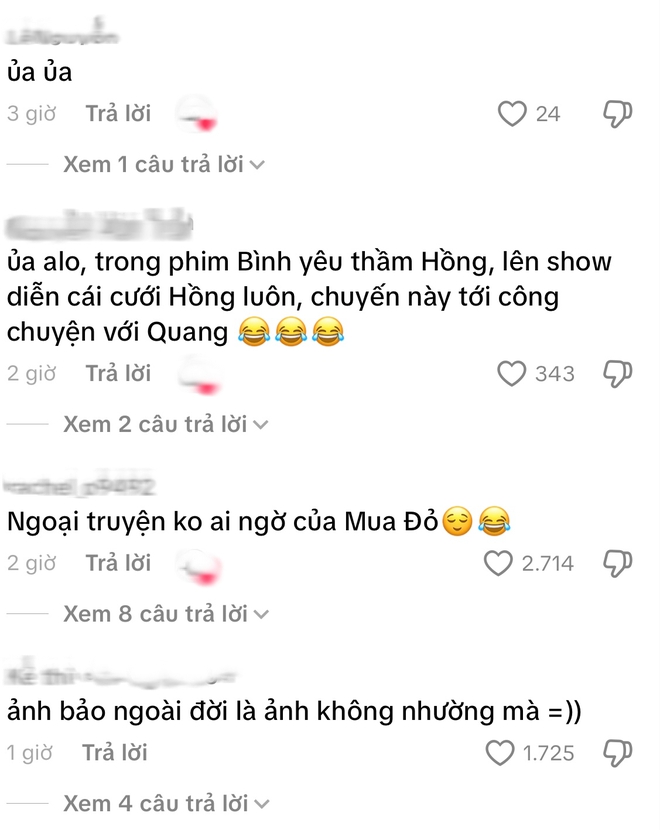Like the "Ngoại truyện" comment
The height and width of the screenshot is (830, 660).
(498, 564)
